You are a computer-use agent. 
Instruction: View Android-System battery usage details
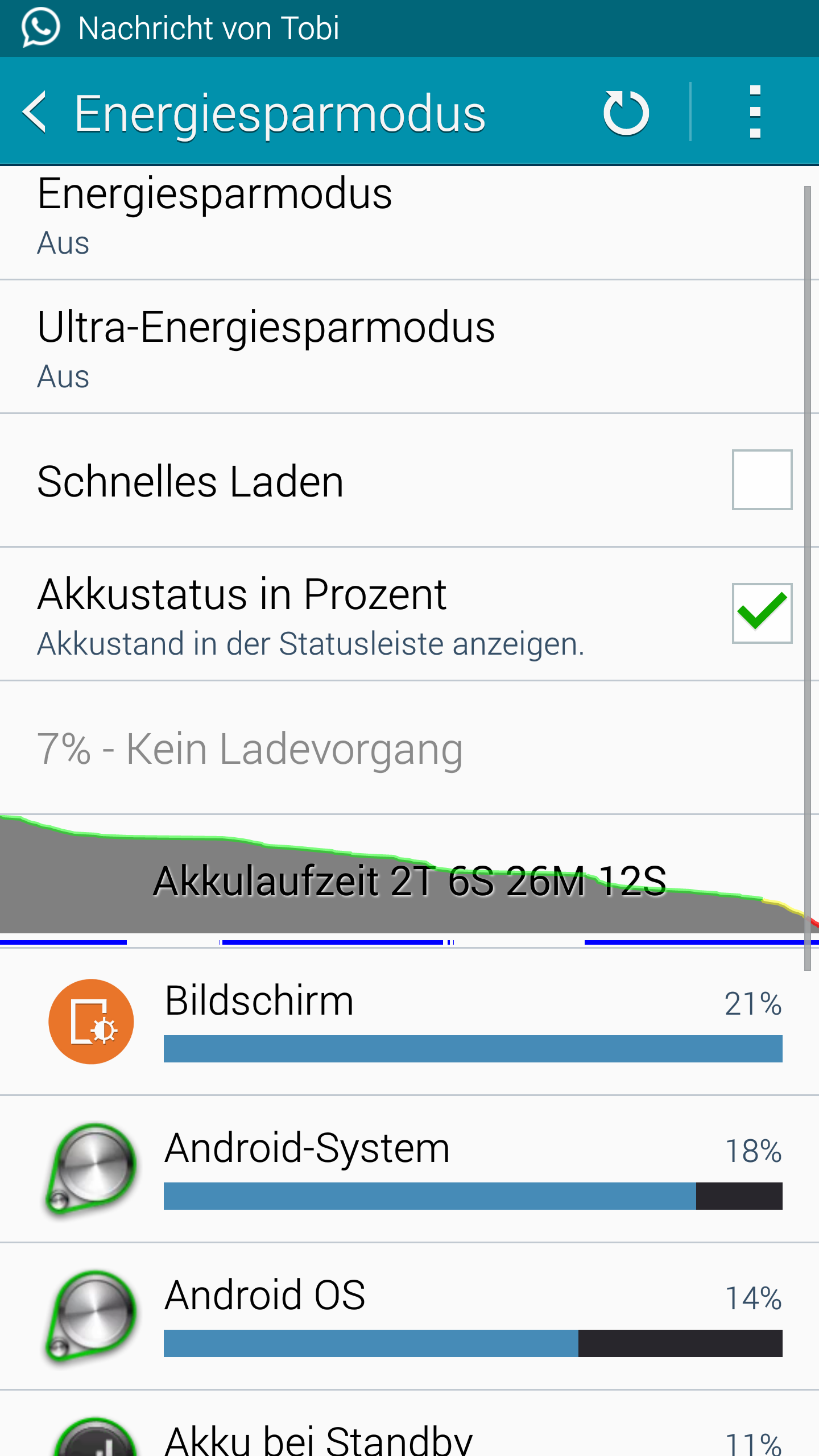409,1169
